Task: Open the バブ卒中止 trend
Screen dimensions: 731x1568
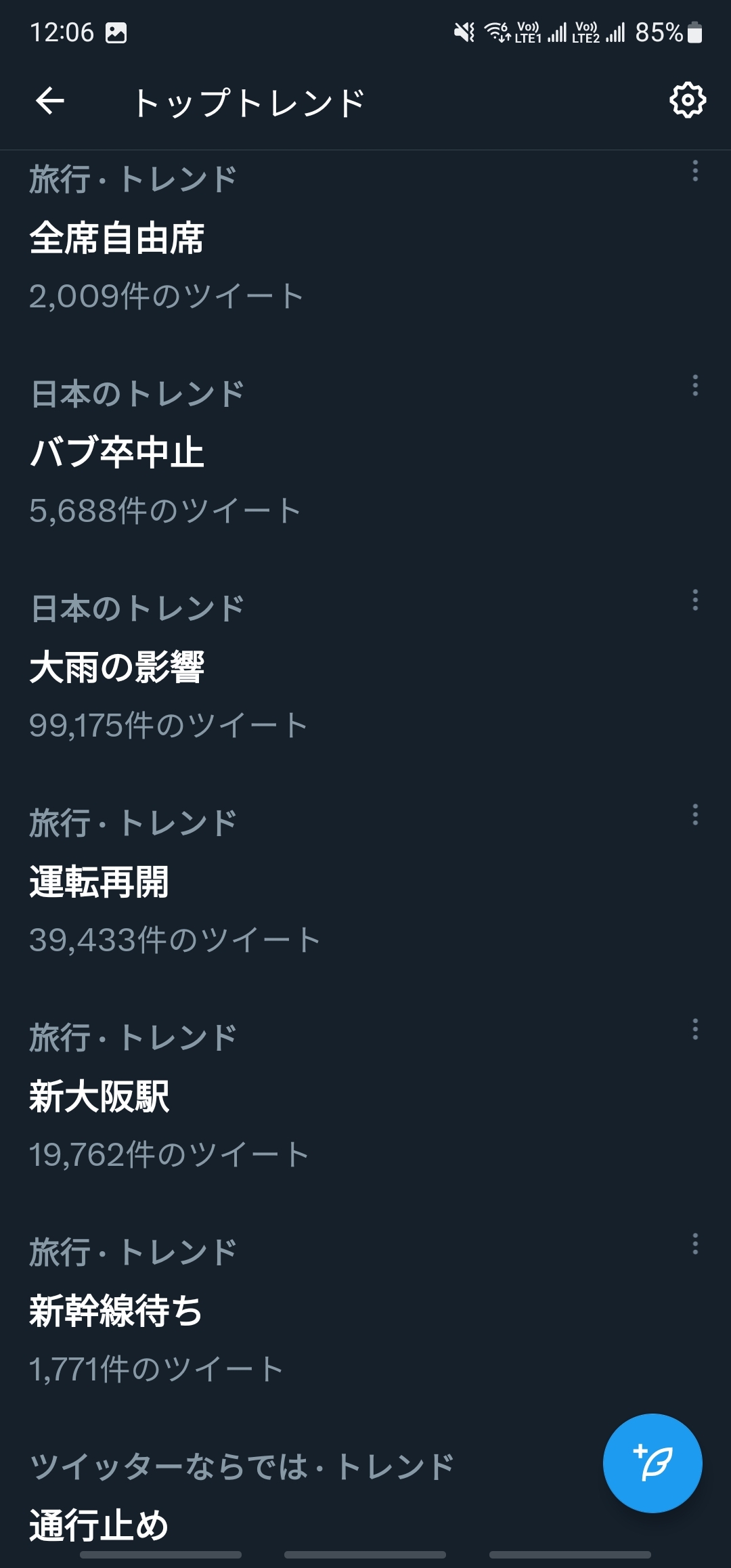Action: pyautogui.click(x=365, y=452)
